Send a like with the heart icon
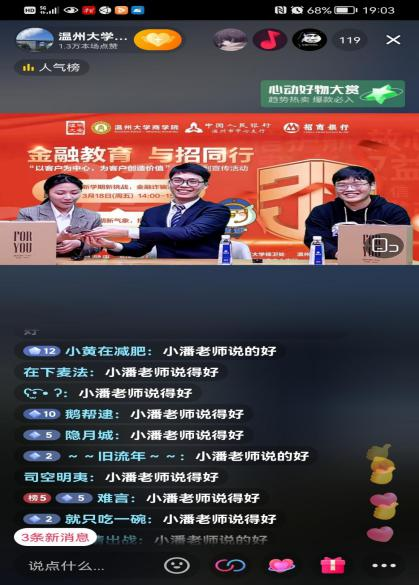419x585 pixels. (x=281, y=566)
